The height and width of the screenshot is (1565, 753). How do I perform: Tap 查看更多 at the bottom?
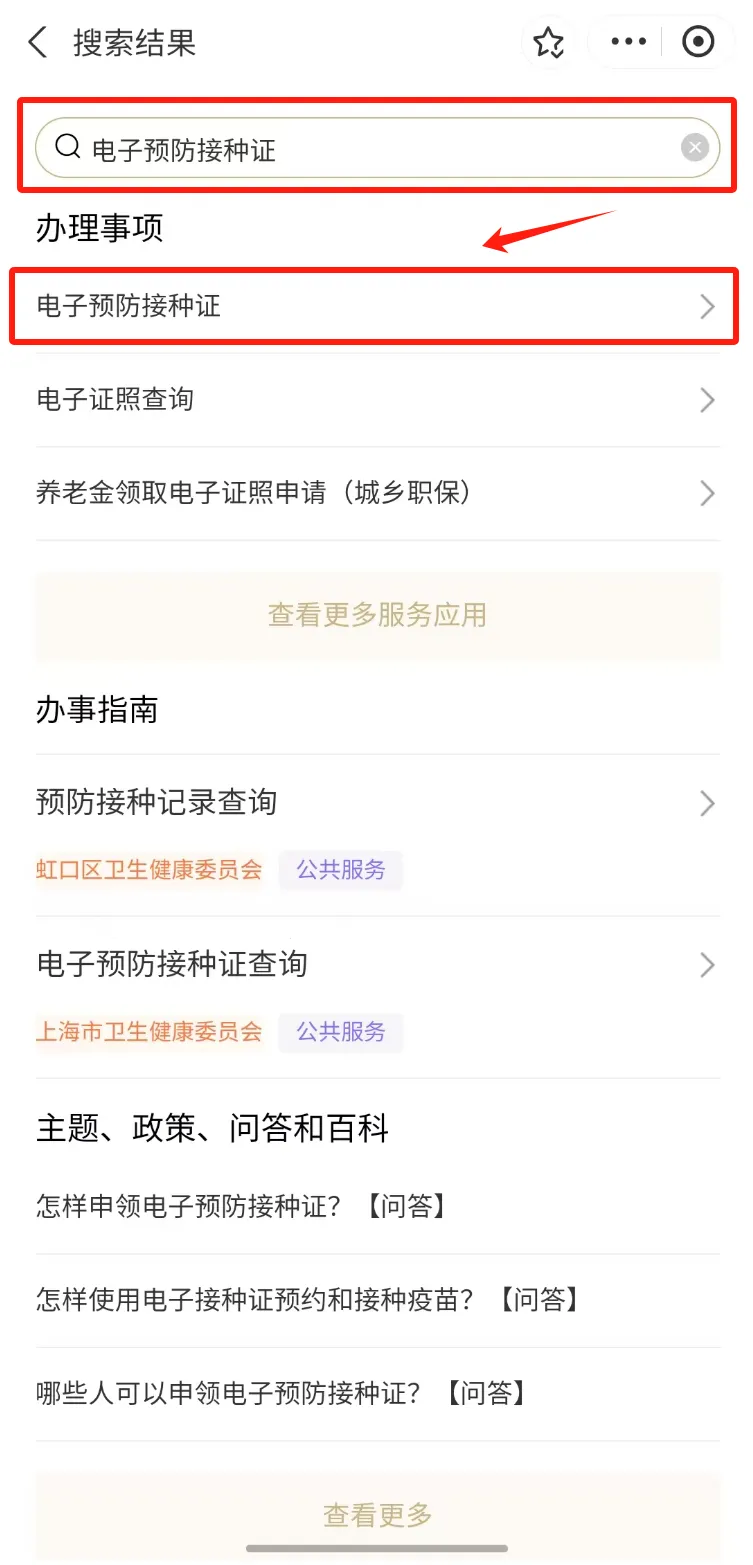[x=377, y=1515]
